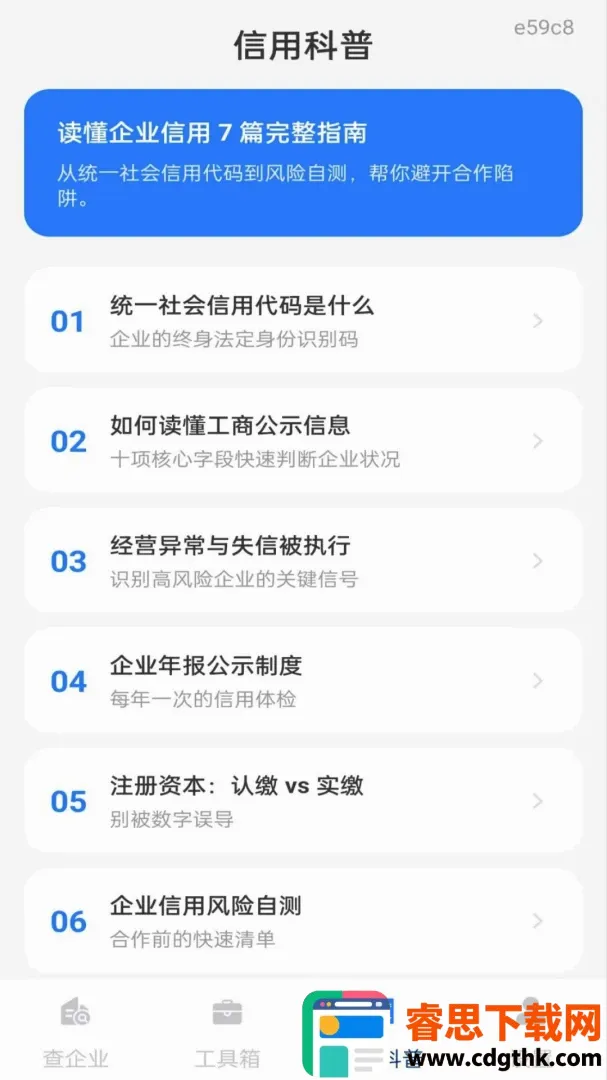This screenshot has width=607, height=1080.
Task: Switch to the 查企业 tab
Action: click(x=76, y=1032)
